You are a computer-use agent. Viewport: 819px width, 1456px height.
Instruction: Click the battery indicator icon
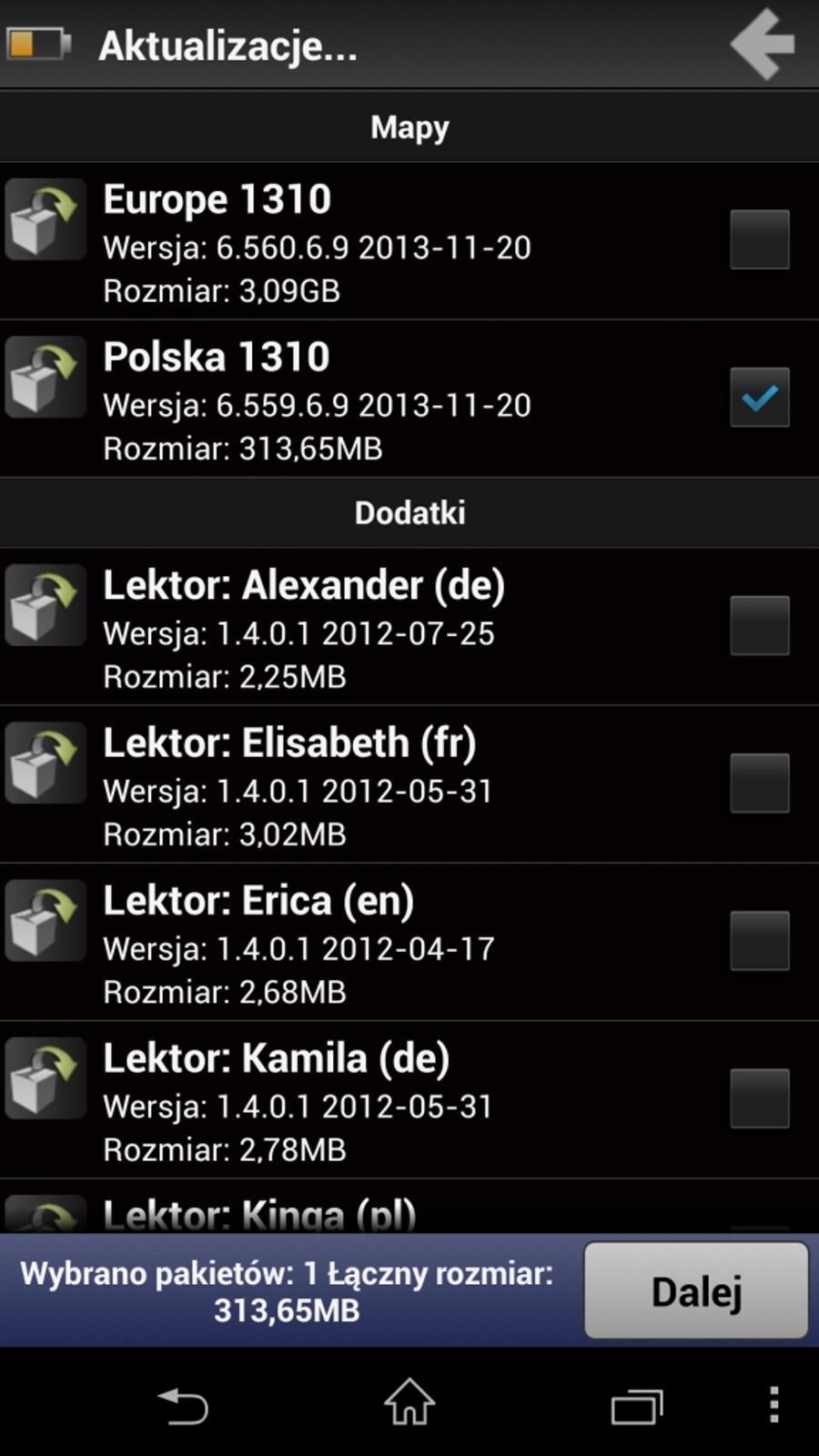(x=36, y=44)
